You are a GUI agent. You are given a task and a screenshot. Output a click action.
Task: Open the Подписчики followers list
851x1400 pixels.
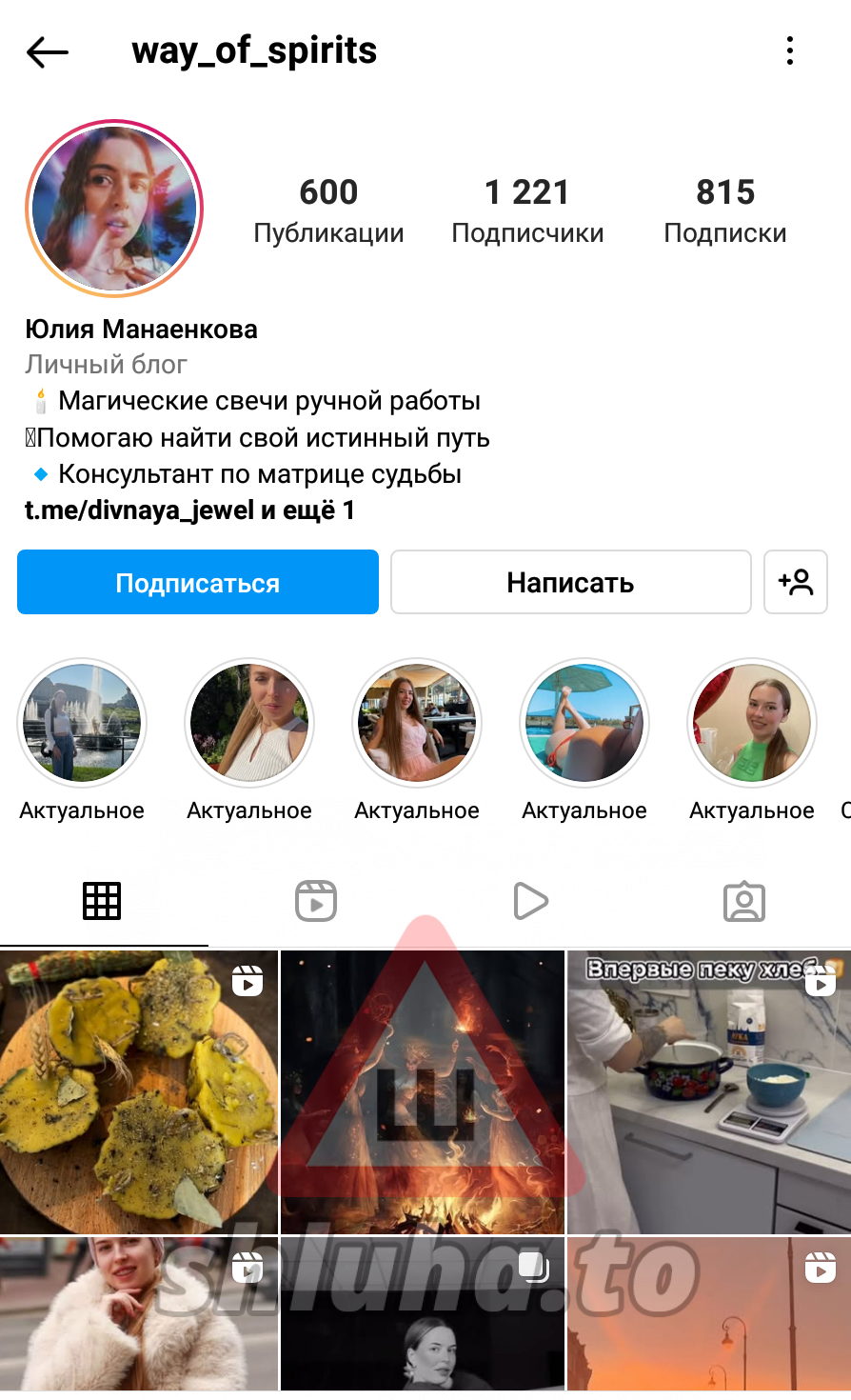(527, 211)
